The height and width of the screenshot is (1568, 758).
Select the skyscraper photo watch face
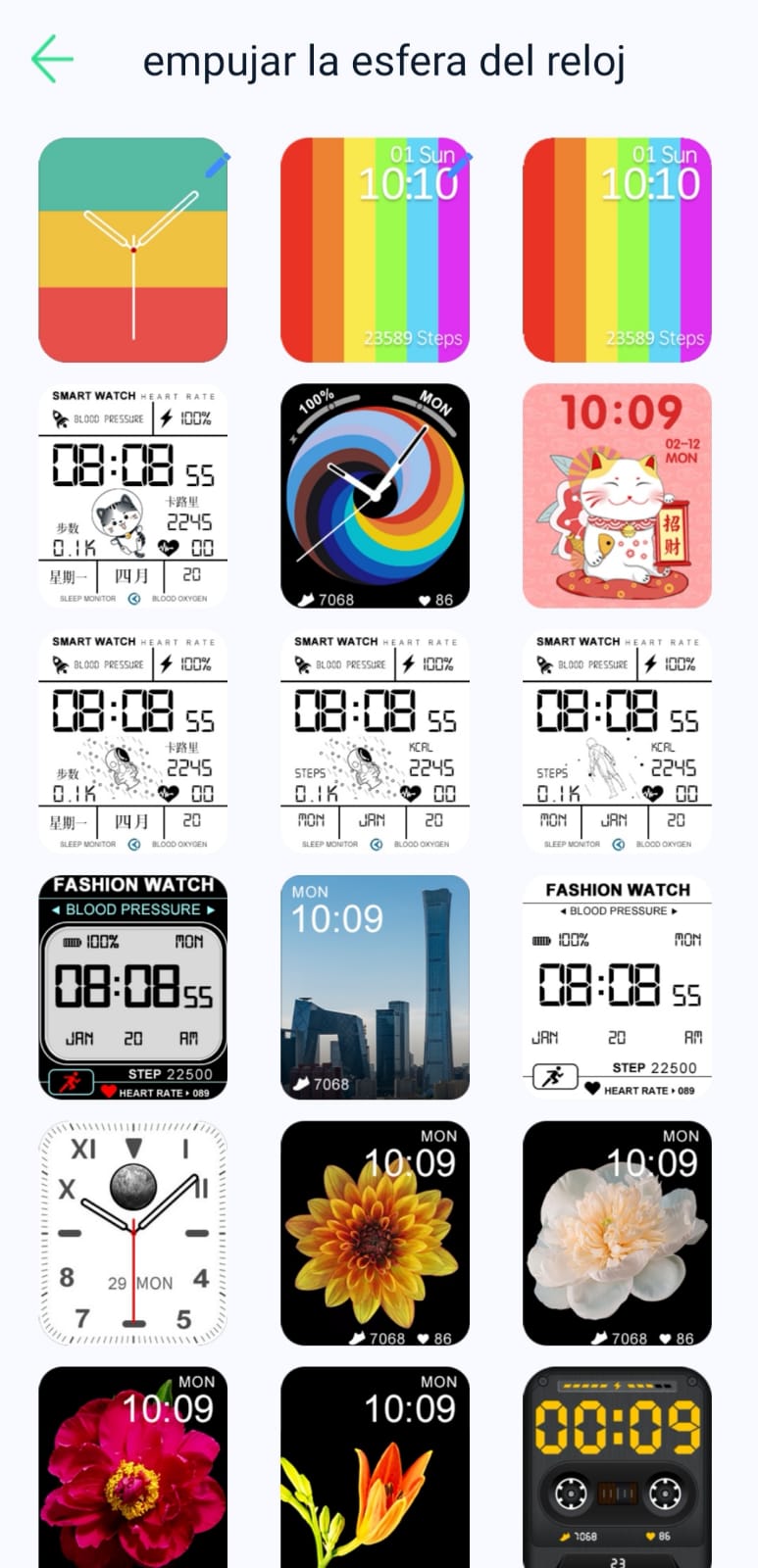pos(375,987)
